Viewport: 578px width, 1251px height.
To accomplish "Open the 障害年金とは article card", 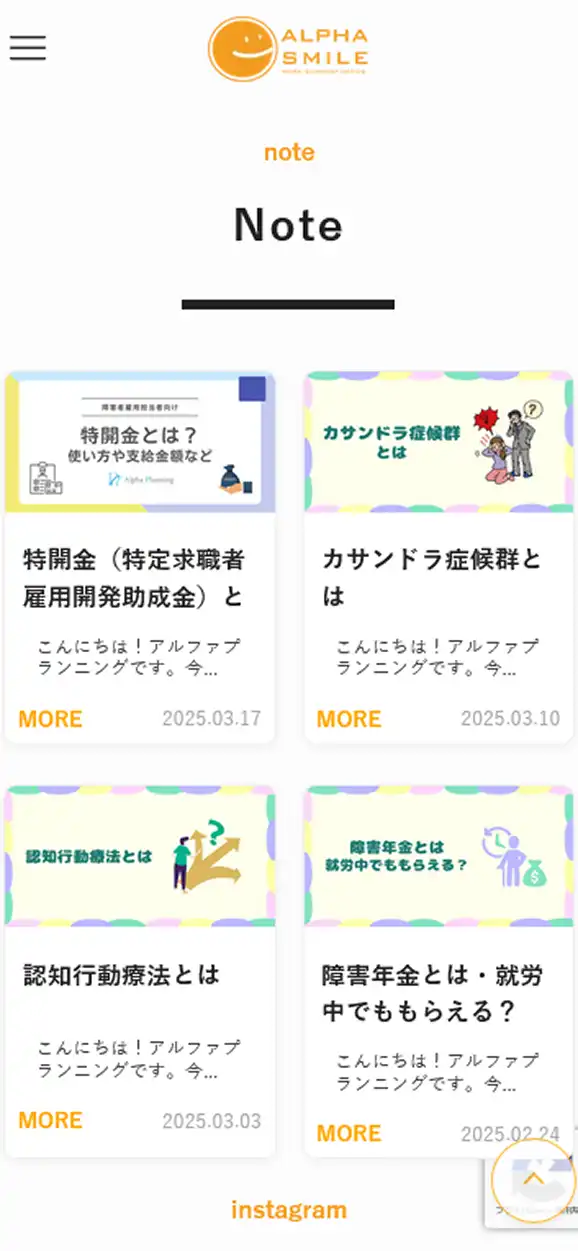I will coord(438,971).
